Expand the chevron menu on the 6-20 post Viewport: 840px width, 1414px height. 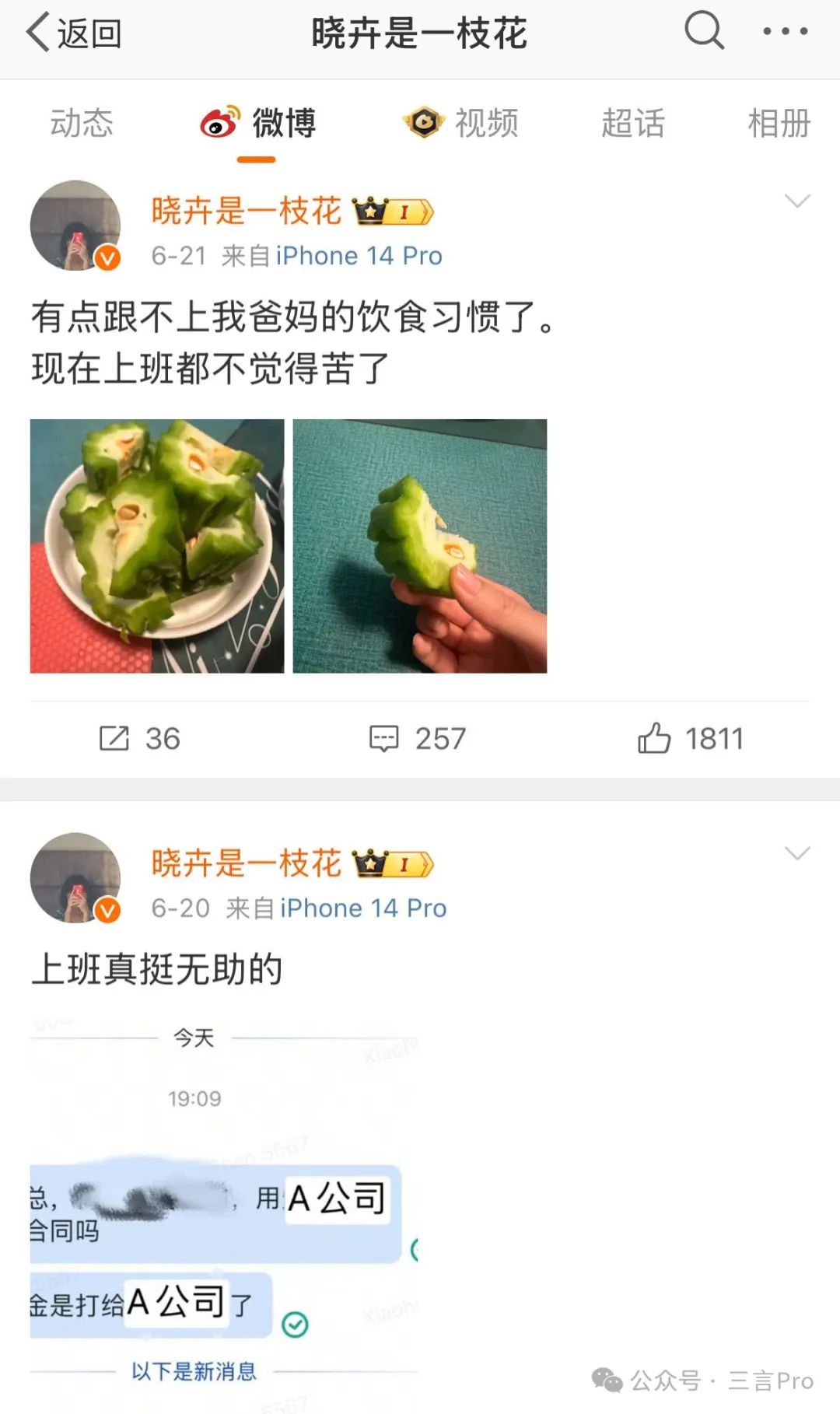tap(797, 854)
